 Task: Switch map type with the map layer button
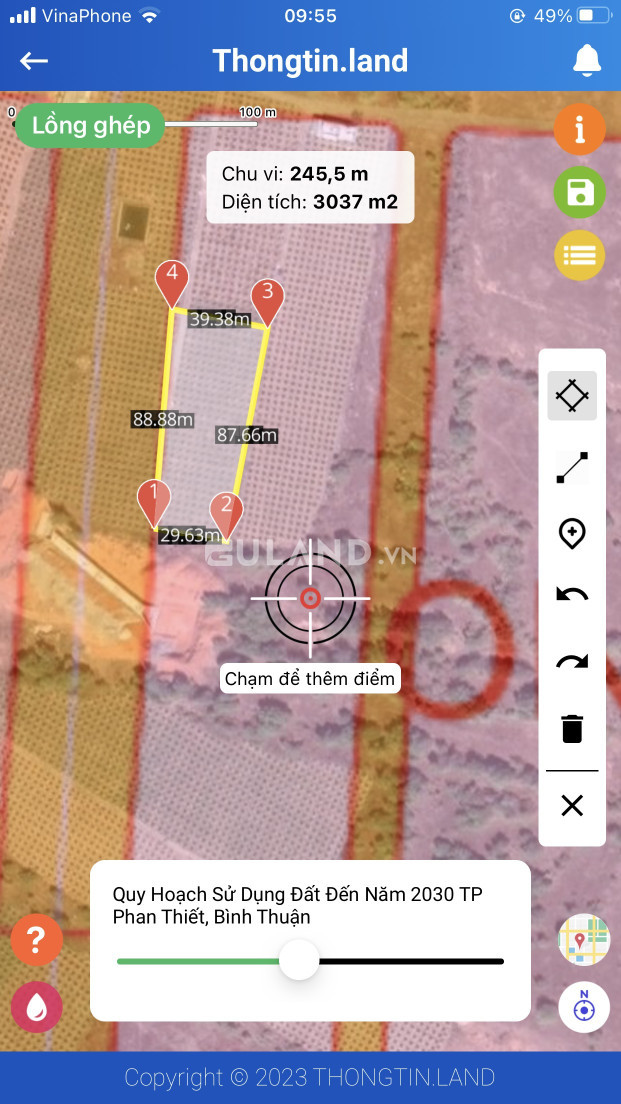pos(584,940)
